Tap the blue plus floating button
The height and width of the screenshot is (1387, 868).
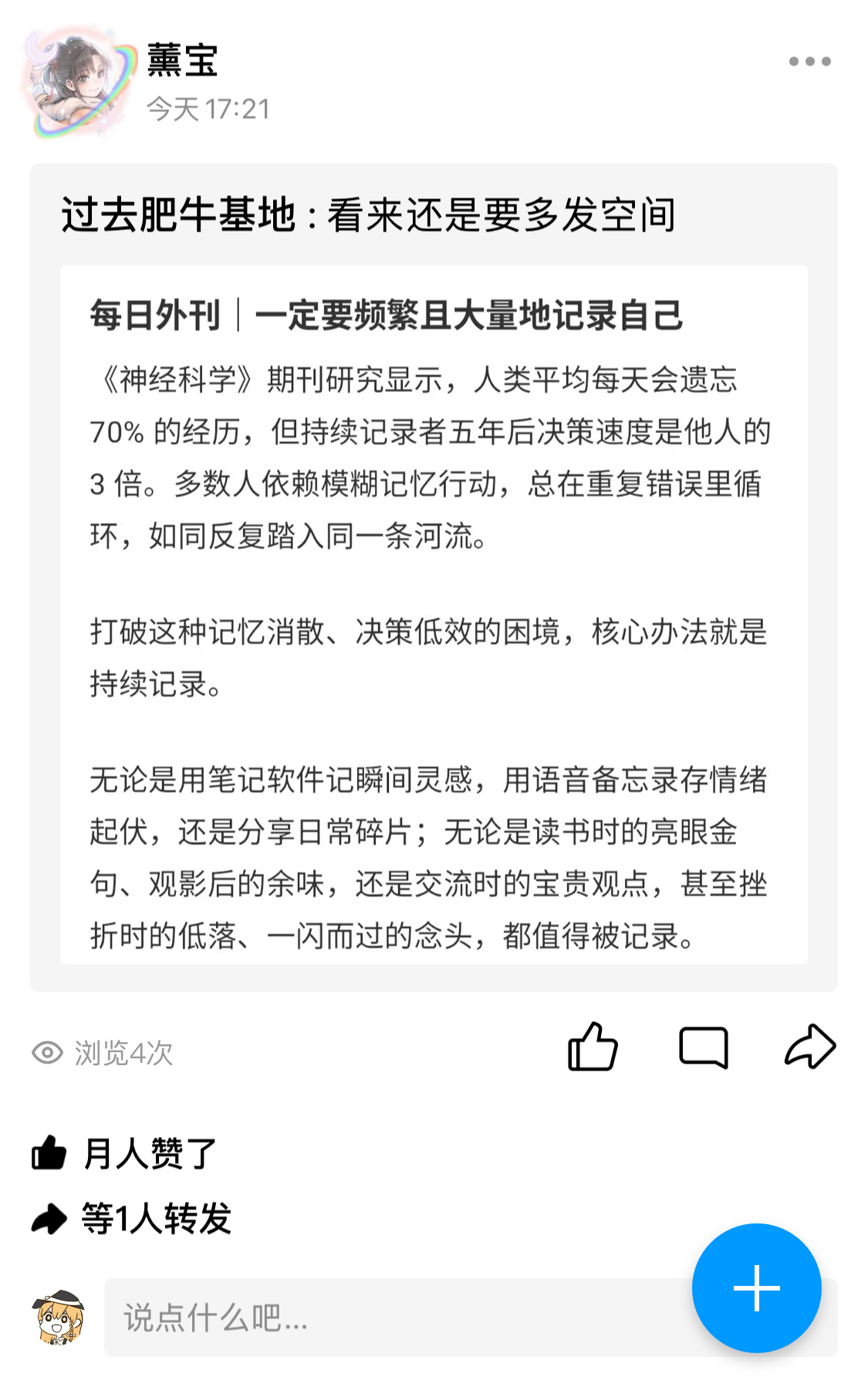756,1287
